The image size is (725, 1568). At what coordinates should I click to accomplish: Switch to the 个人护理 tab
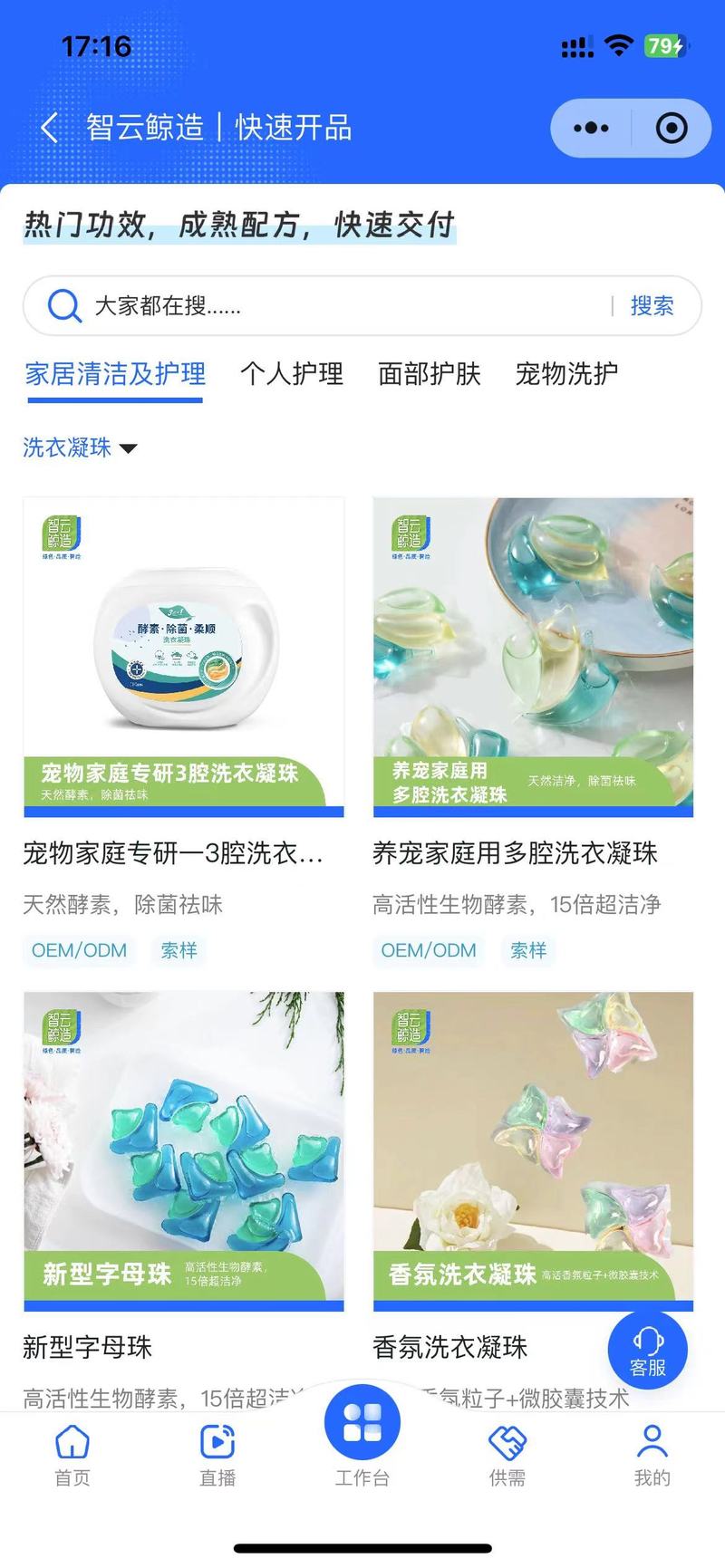[292, 373]
